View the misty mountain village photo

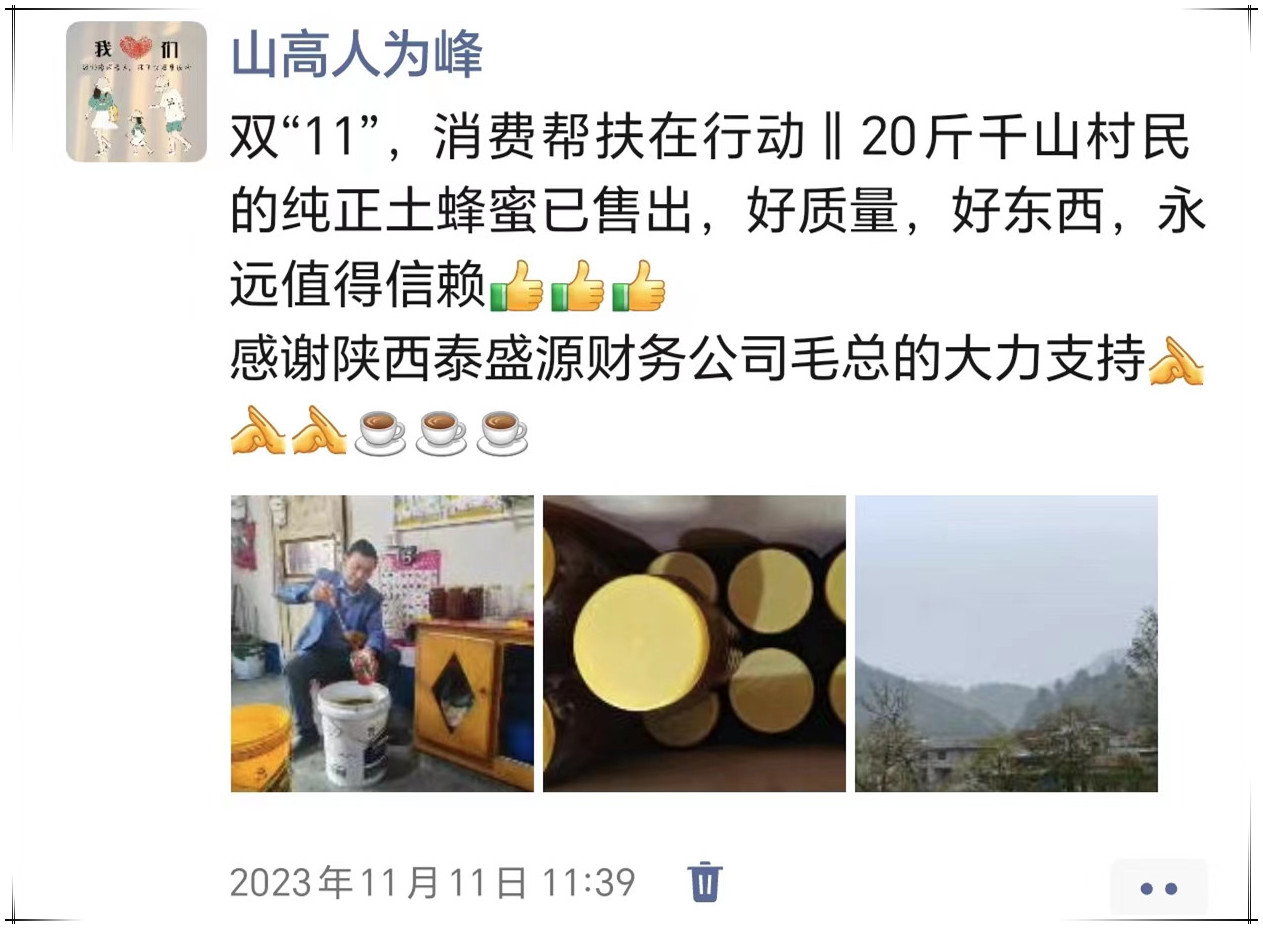[1006, 643]
